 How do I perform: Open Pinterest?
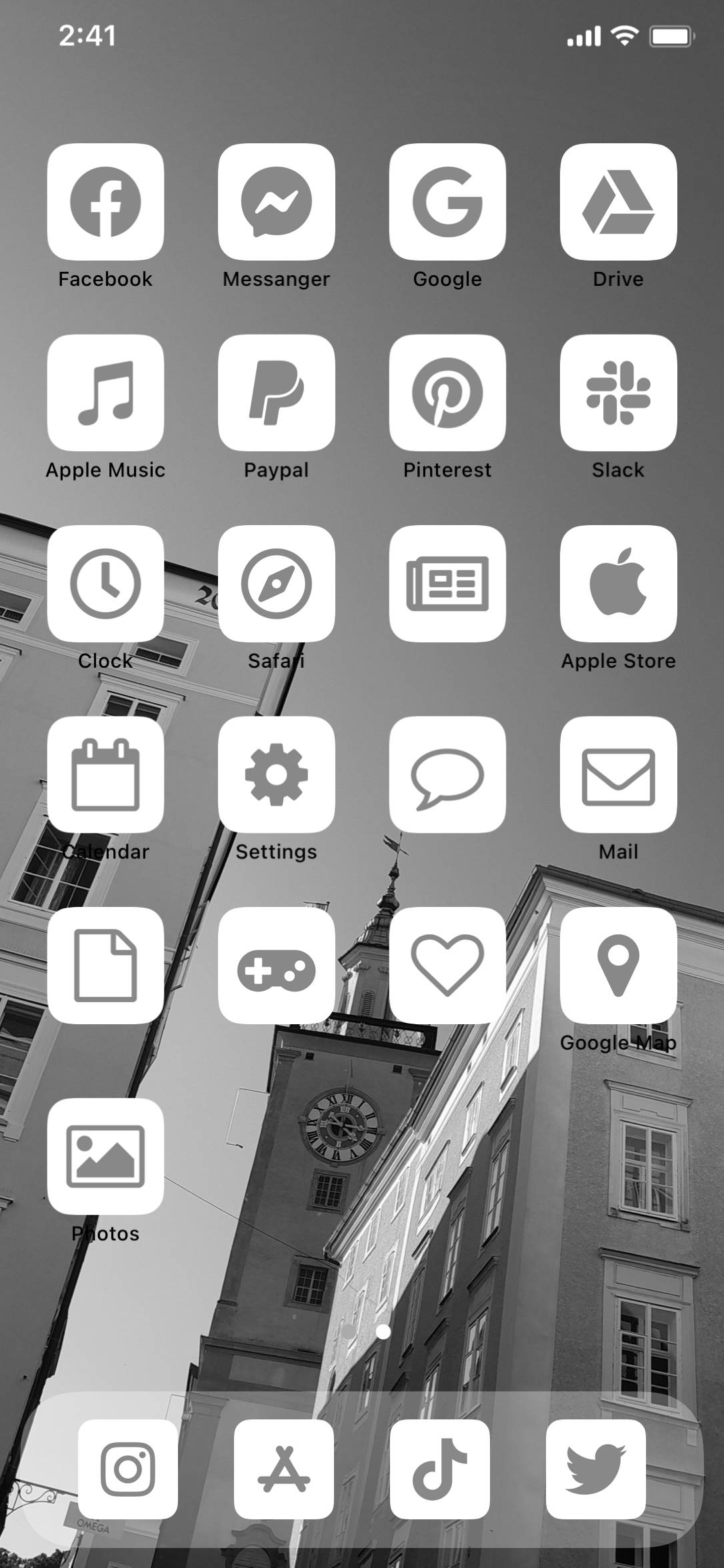447,392
